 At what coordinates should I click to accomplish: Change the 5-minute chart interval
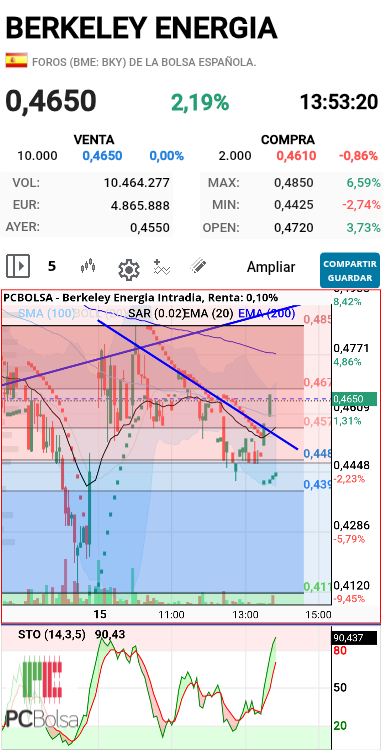pyautogui.click(x=52, y=266)
